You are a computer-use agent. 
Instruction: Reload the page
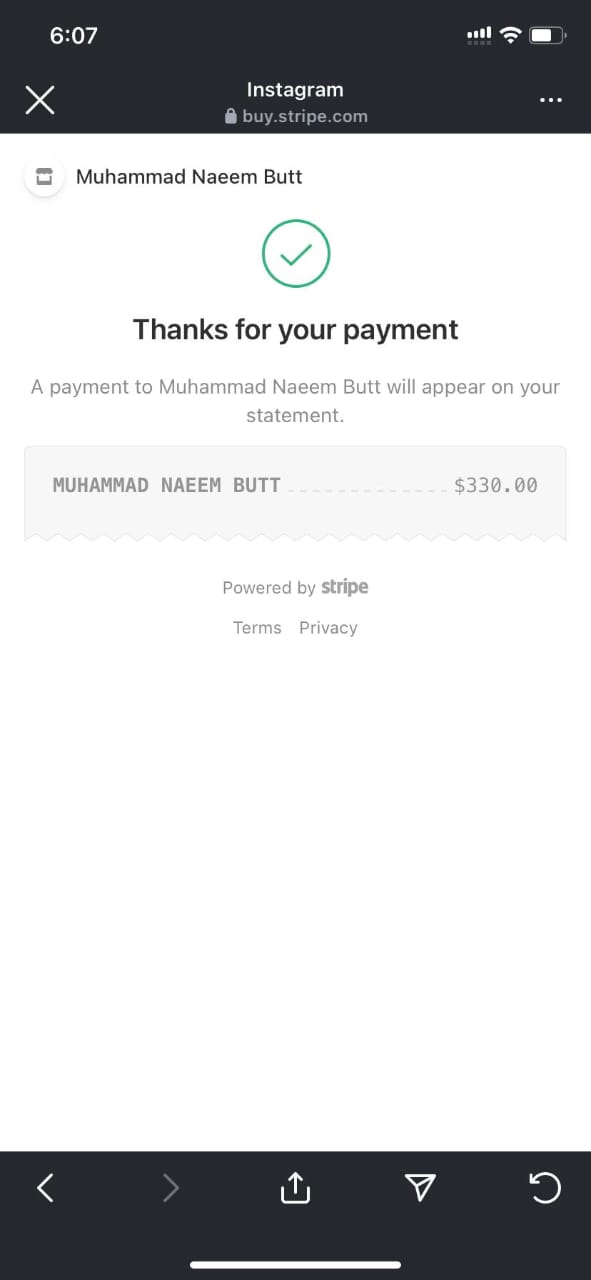tap(545, 1187)
